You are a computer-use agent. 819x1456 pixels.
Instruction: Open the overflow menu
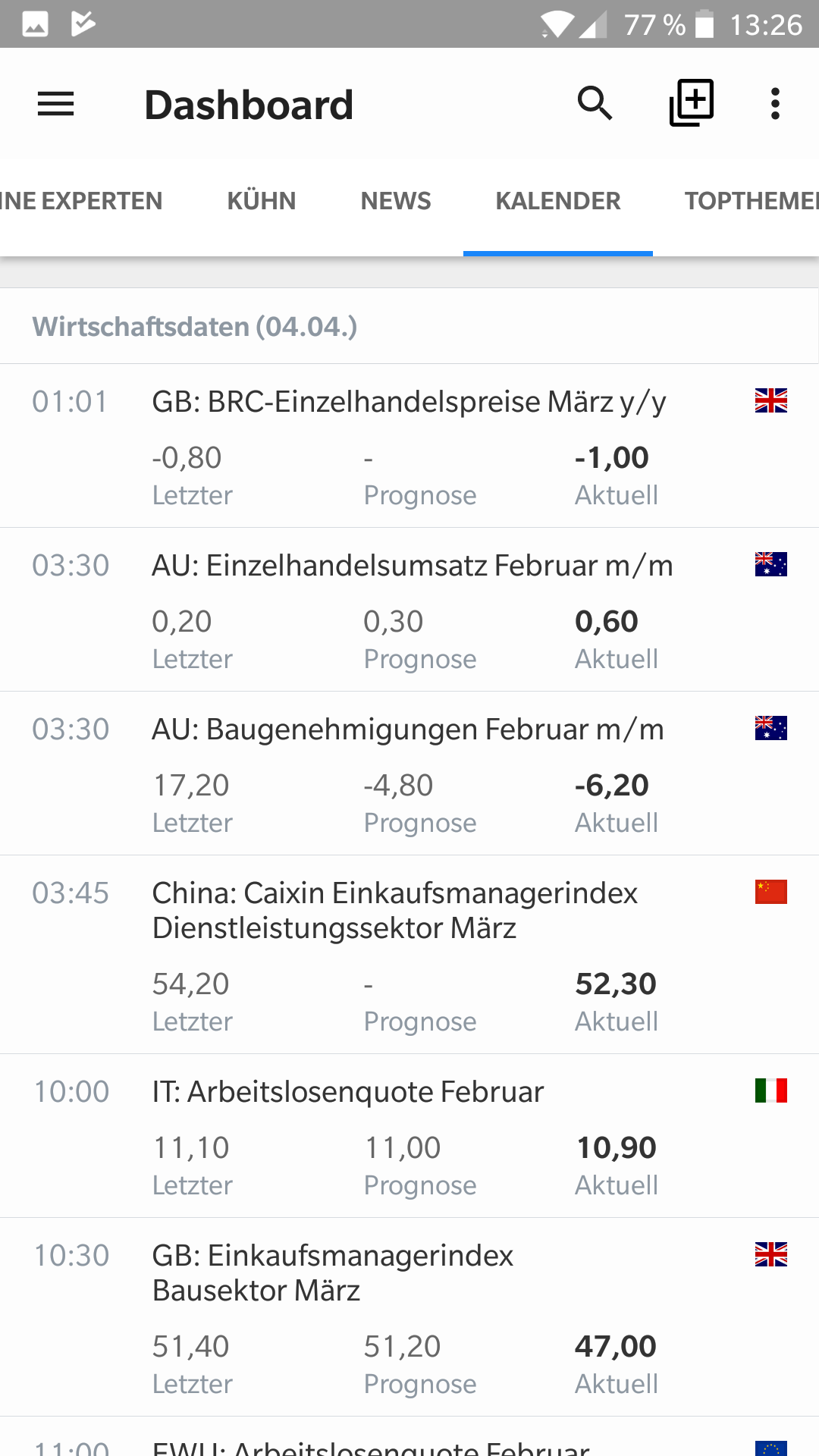coord(775,104)
